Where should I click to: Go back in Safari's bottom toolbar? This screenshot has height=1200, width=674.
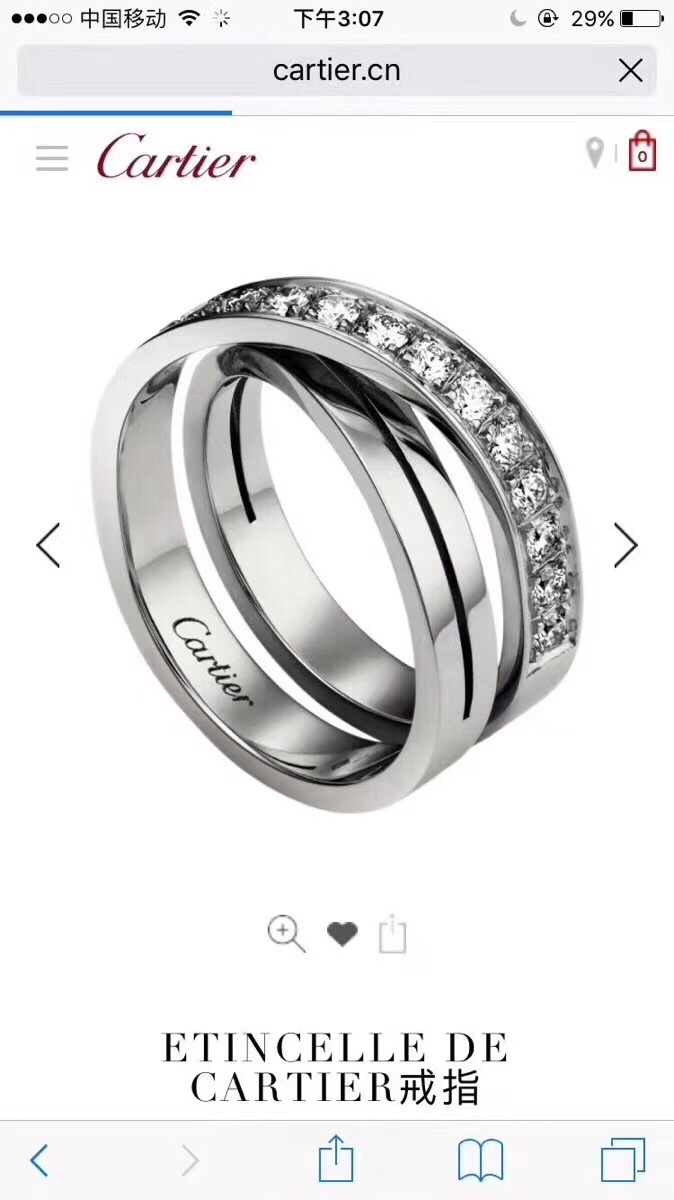(x=39, y=1160)
